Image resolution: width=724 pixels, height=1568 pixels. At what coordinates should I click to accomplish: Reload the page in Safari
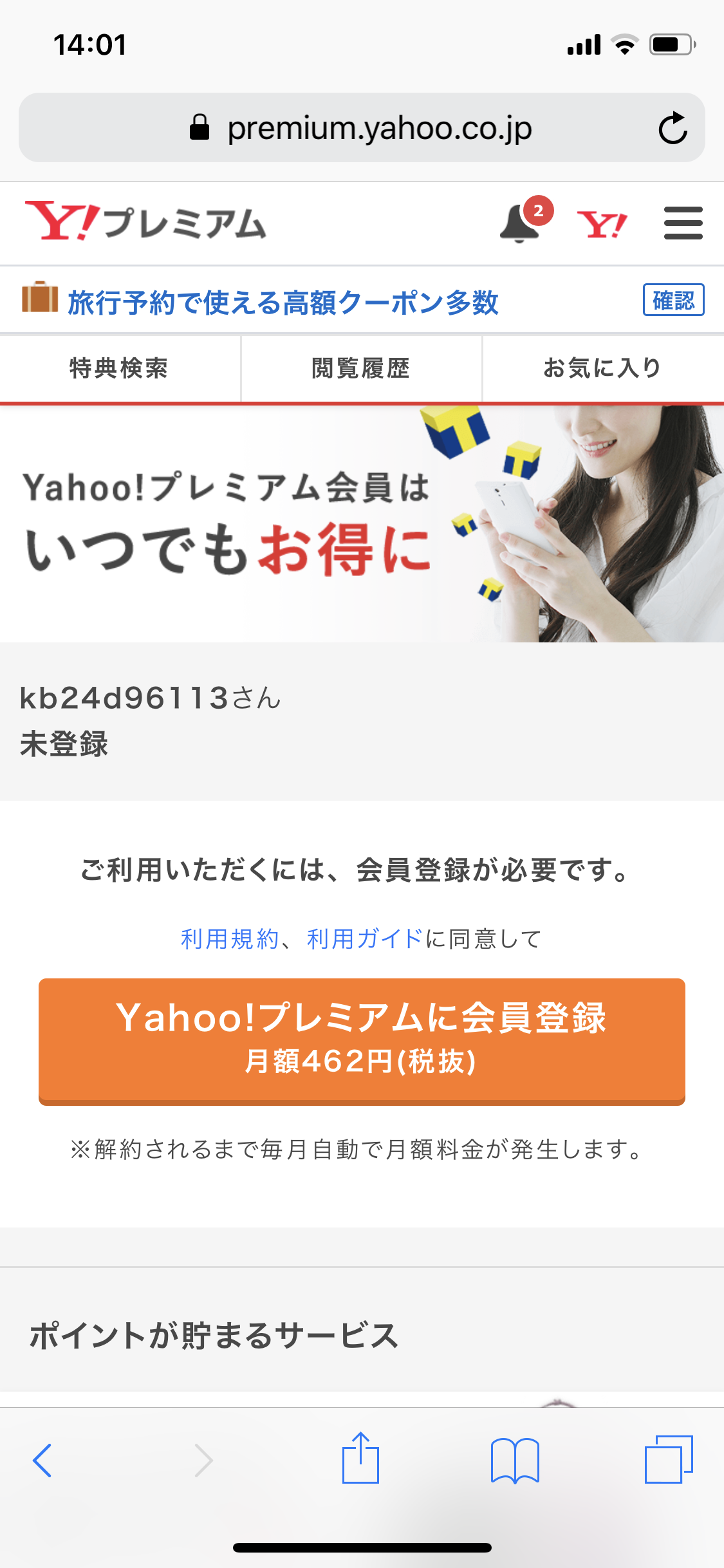pos(673,128)
